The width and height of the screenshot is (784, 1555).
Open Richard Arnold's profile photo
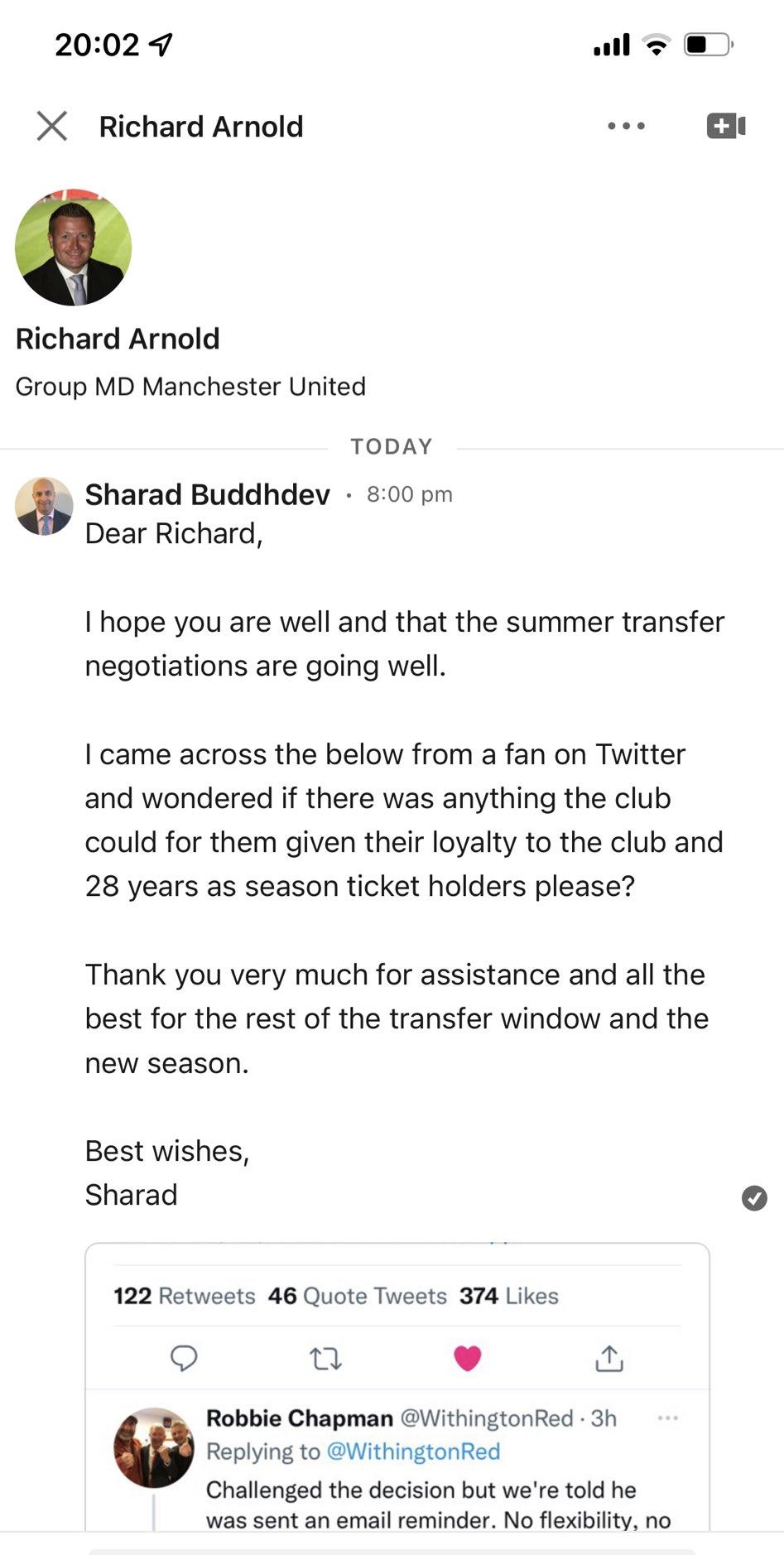point(74,248)
